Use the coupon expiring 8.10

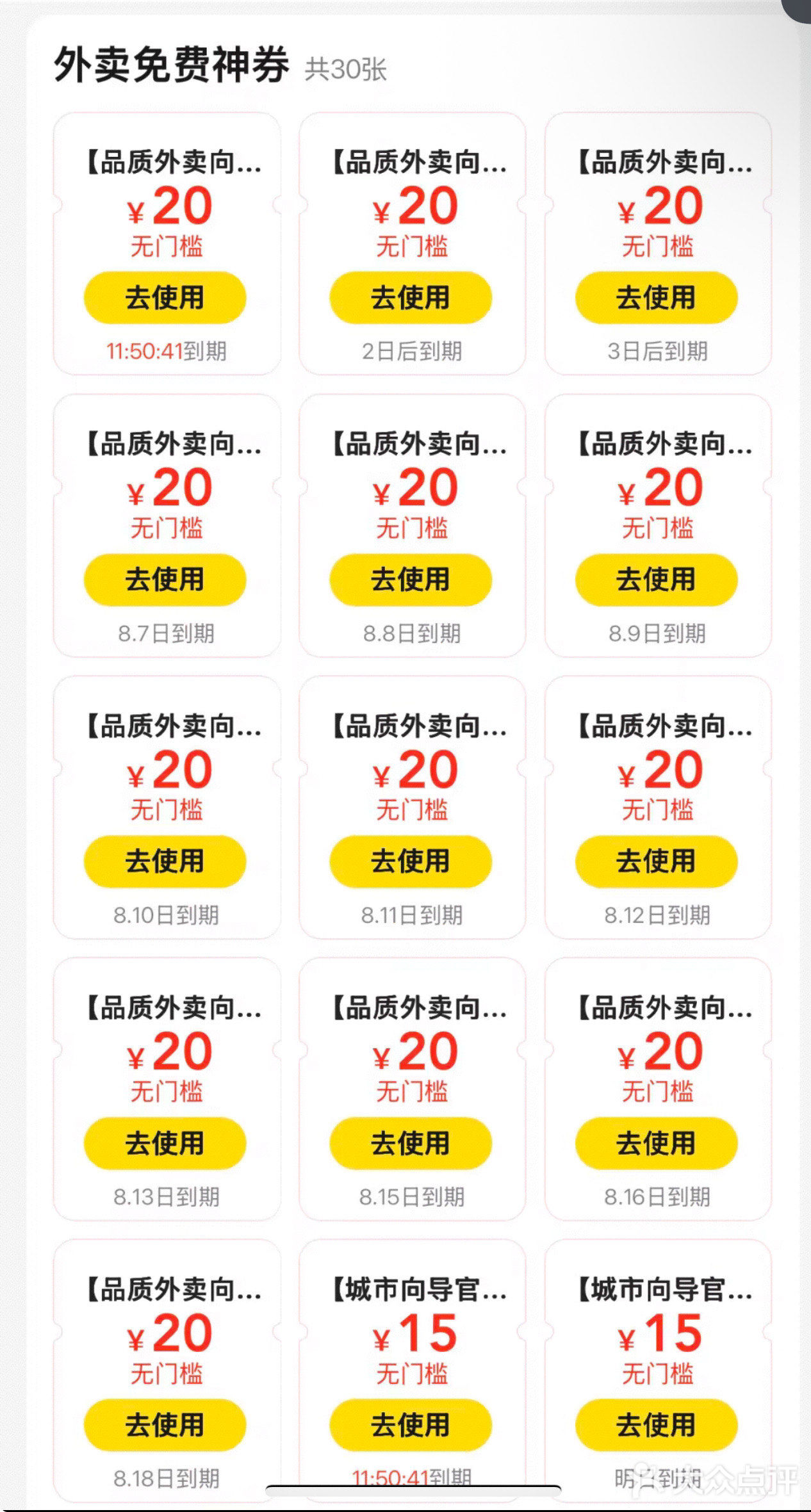(x=165, y=861)
